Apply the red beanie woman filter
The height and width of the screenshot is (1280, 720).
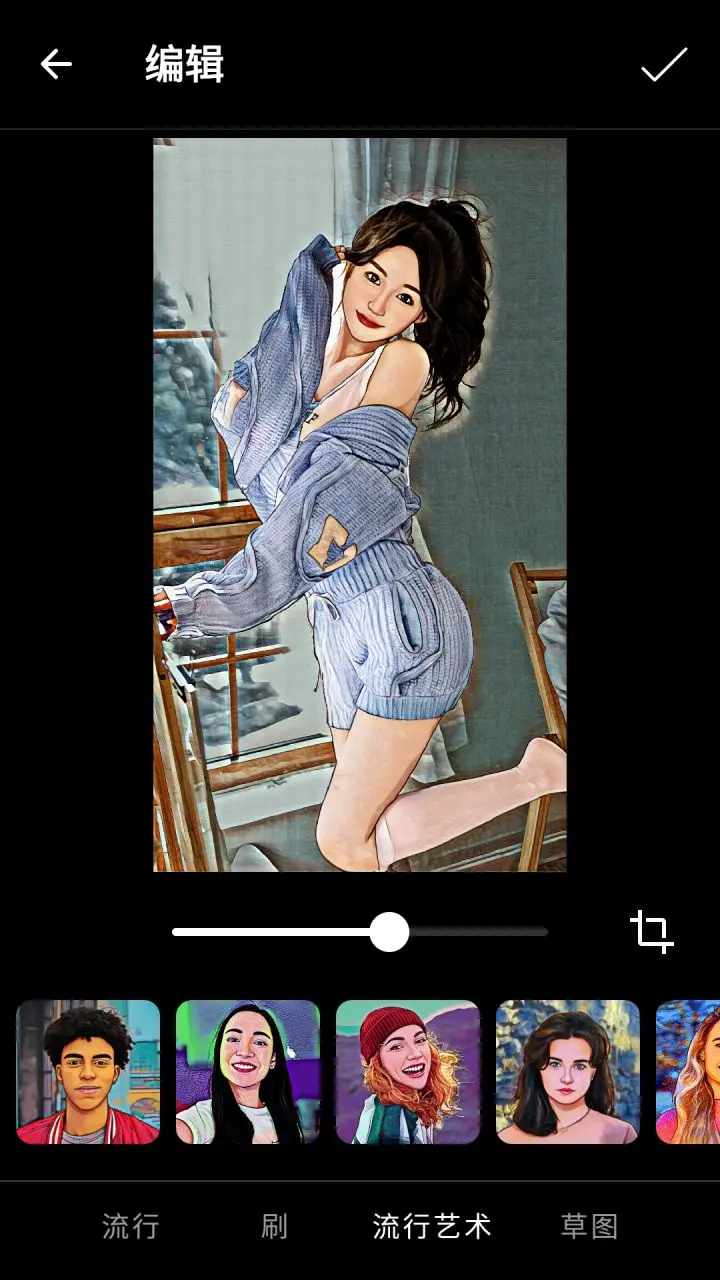click(408, 1072)
